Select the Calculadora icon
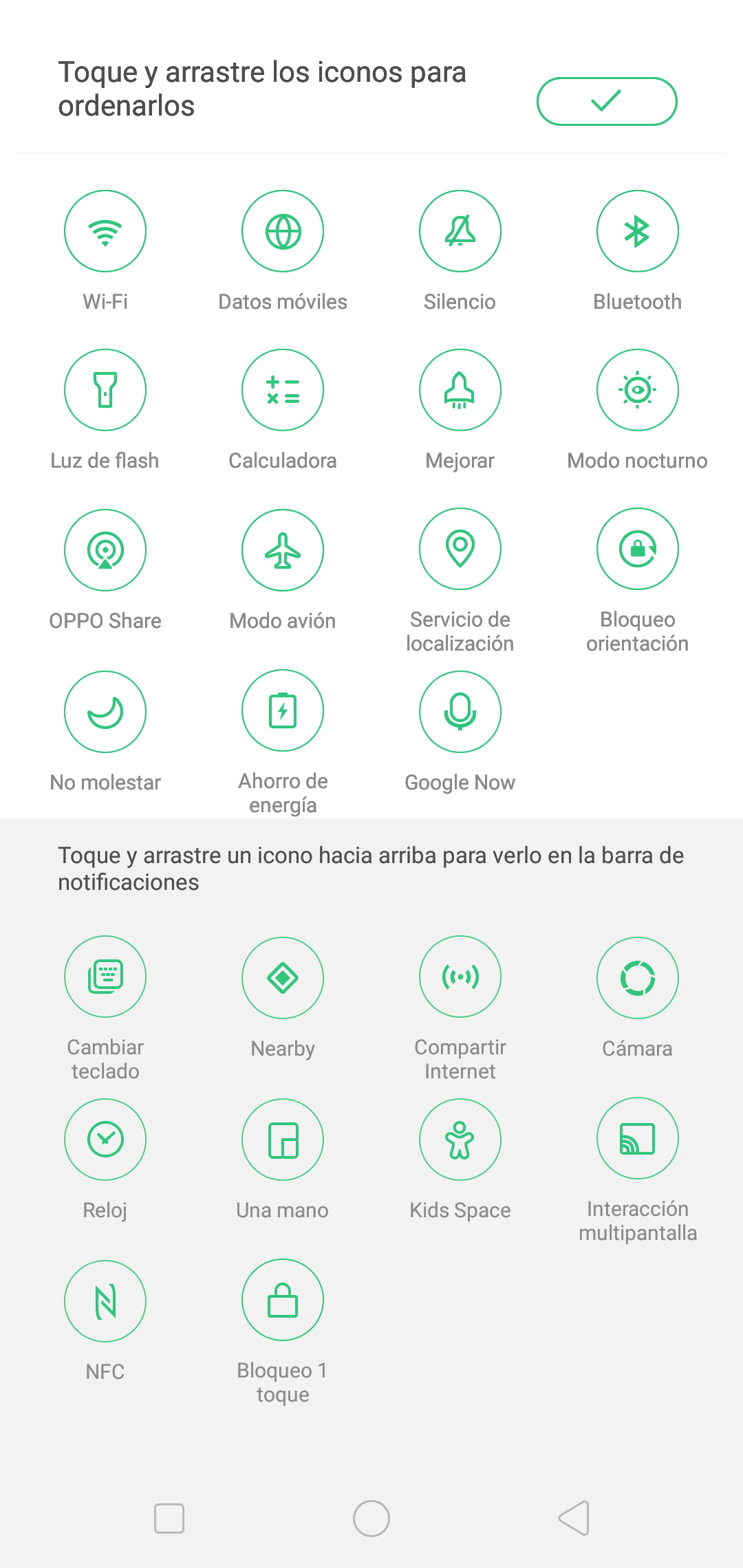Image resolution: width=743 pixels, height=1568 pixels. 283,390
